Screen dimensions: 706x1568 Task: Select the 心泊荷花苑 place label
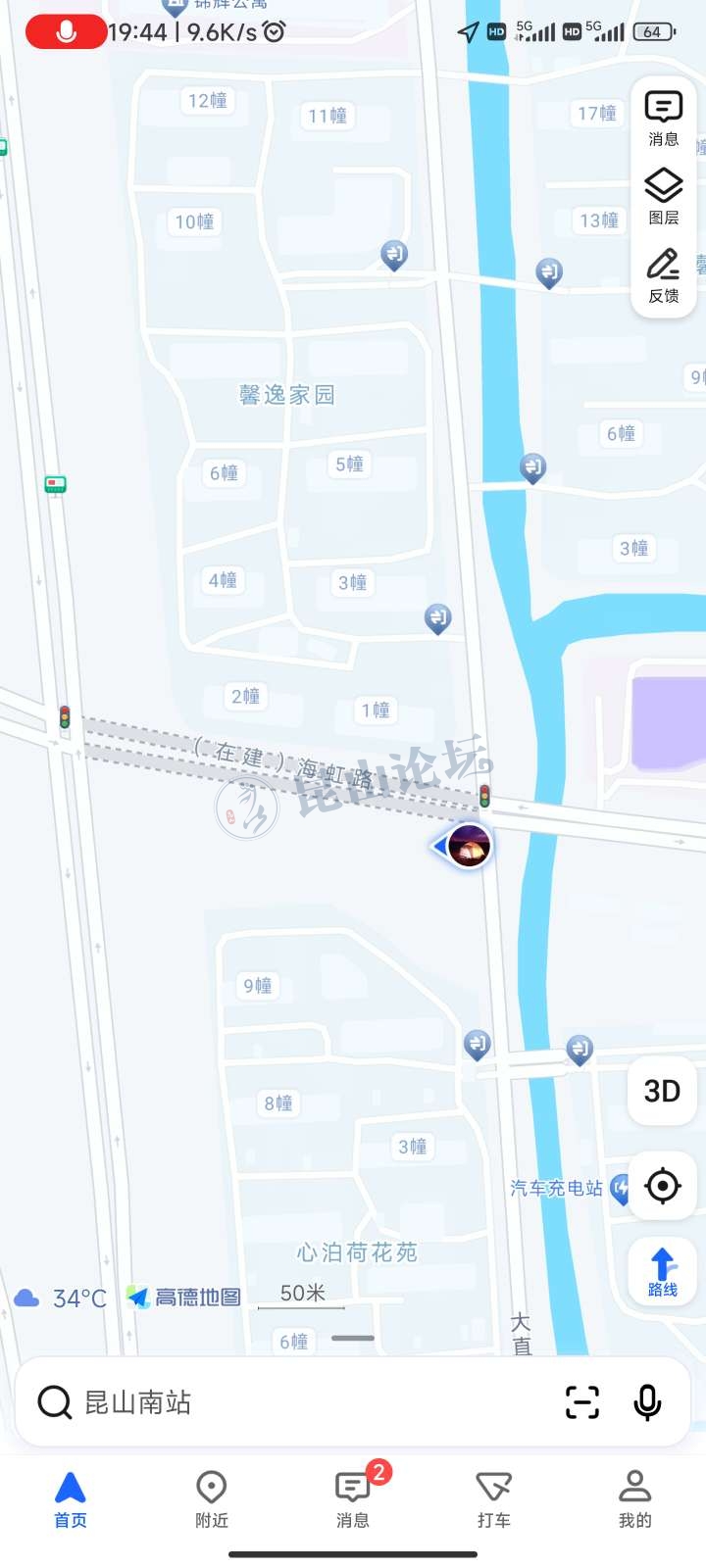click(357, 1252)
